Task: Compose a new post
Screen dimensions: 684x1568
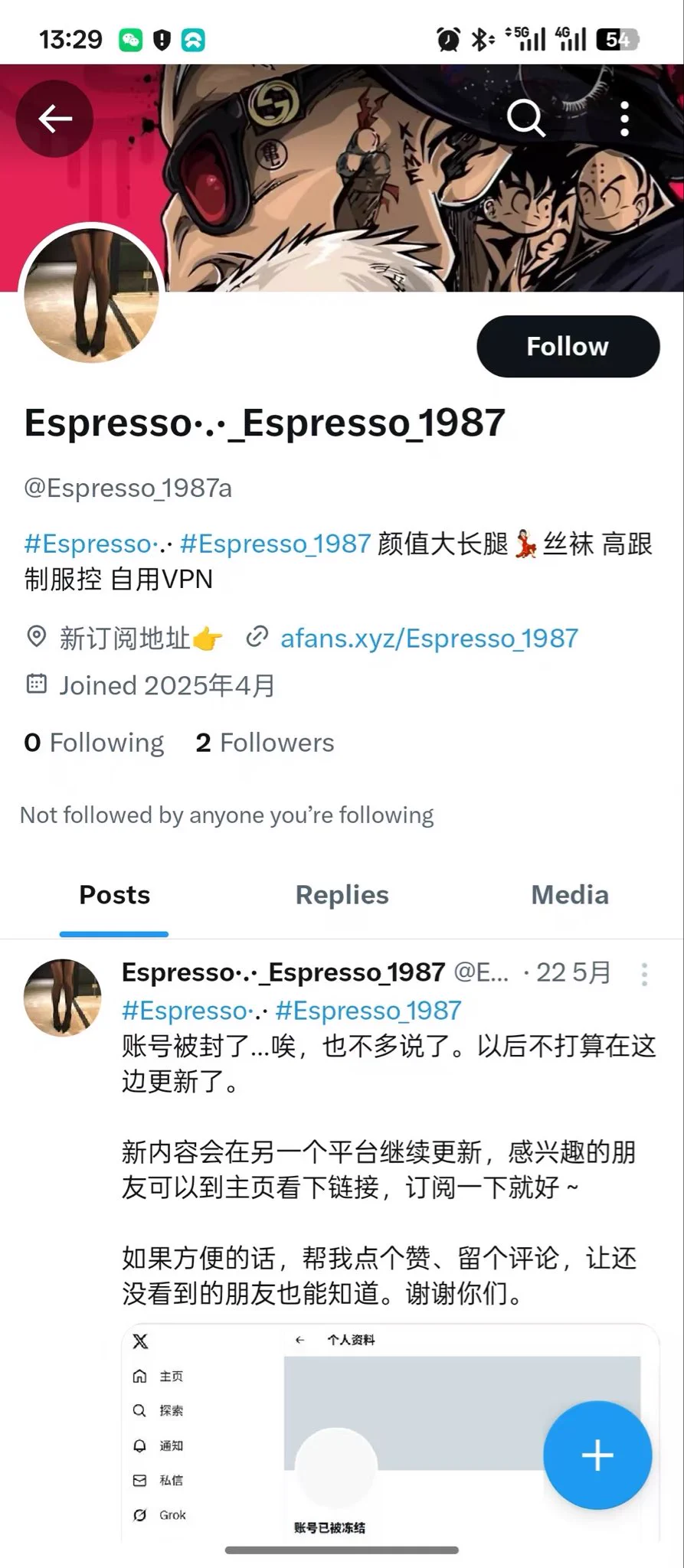Action: (x=597, y=1455)
